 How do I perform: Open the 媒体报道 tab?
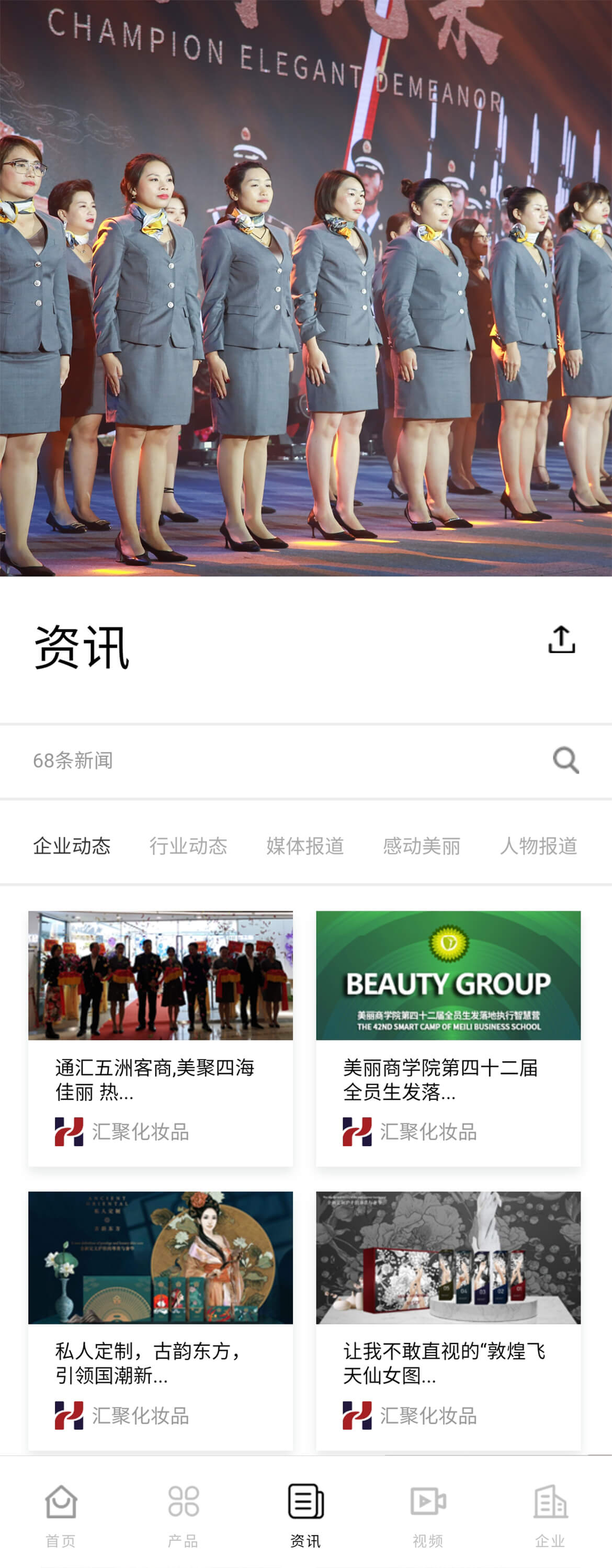[305, 845]
